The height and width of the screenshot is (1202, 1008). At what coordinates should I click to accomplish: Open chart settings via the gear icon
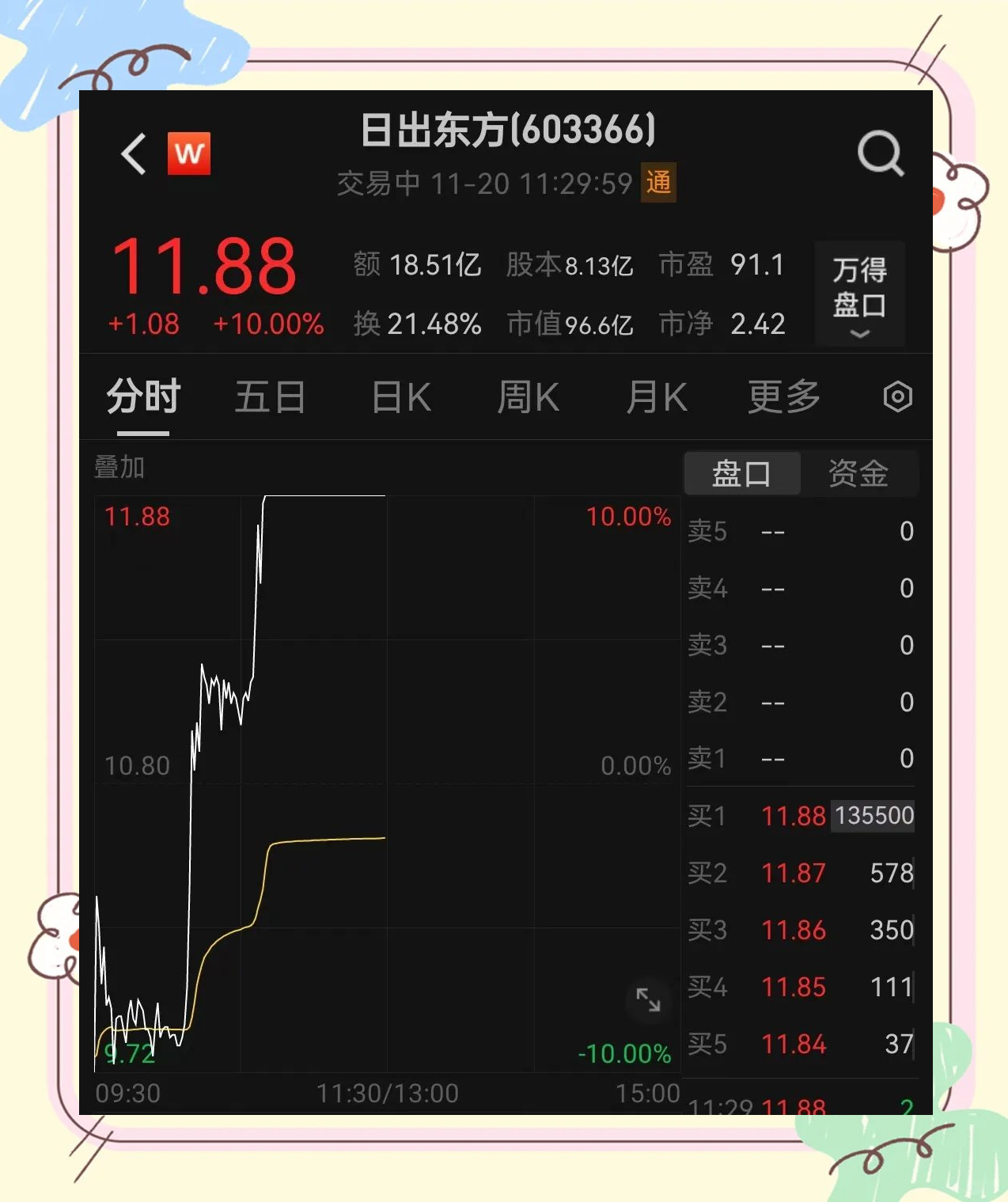pos(898,396)
